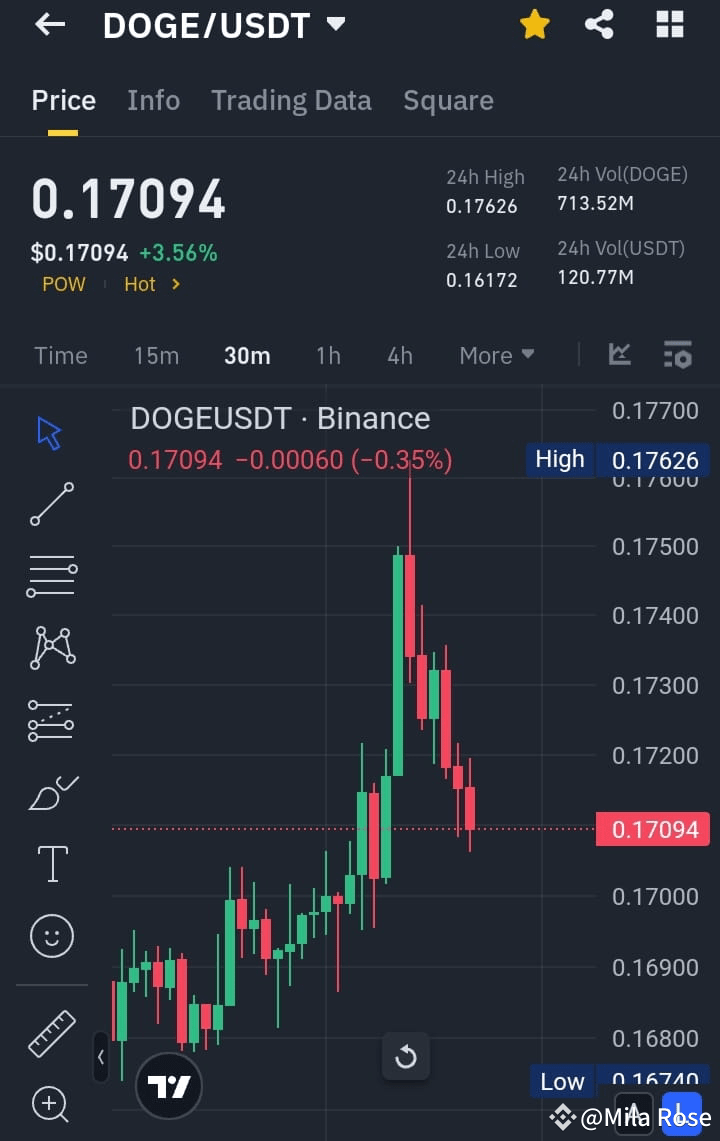Open the indicators chart icon
720x1141 pixels.
pos(619,354)
